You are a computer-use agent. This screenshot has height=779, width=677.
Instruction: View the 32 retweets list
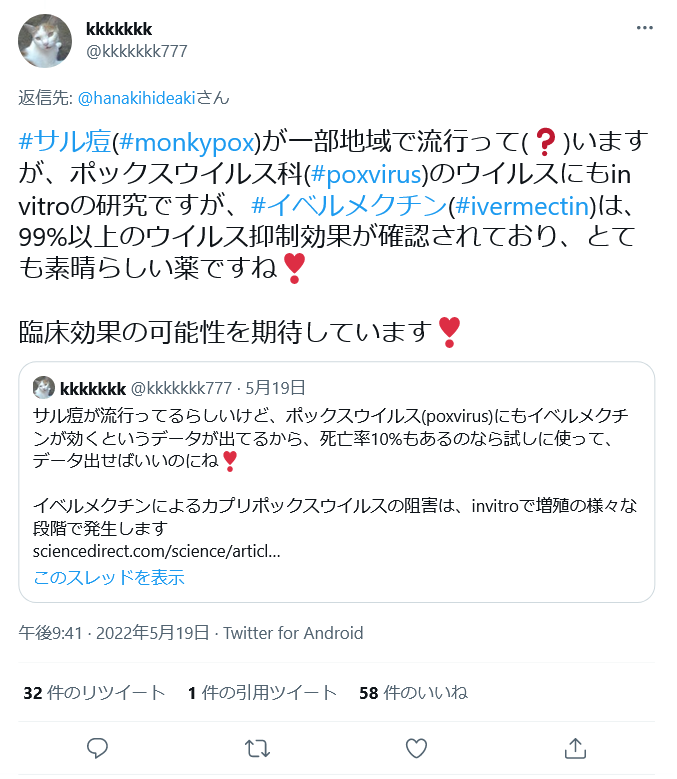click(x=94, y=692)
